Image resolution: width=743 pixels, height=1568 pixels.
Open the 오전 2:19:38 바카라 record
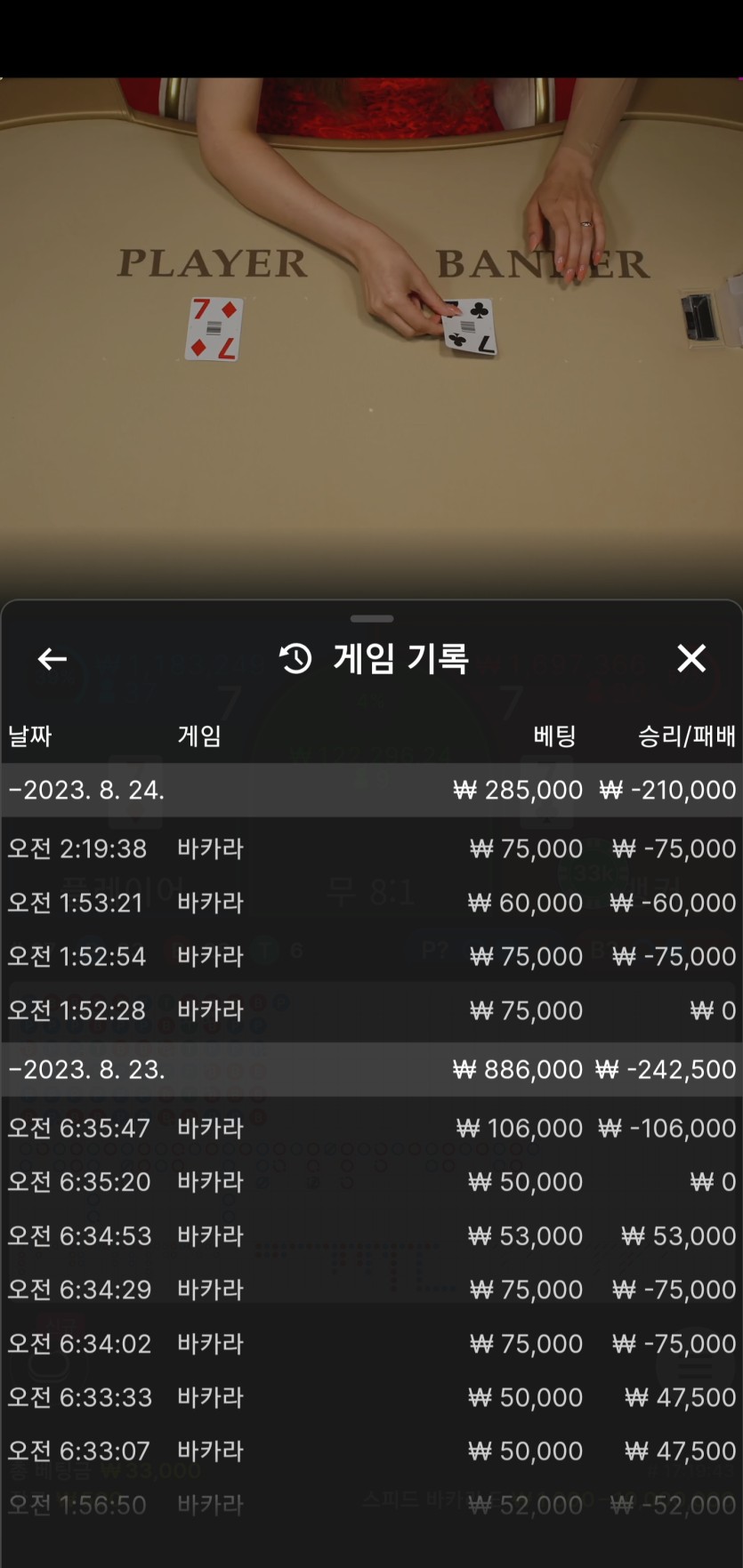(x=372, y=848)
